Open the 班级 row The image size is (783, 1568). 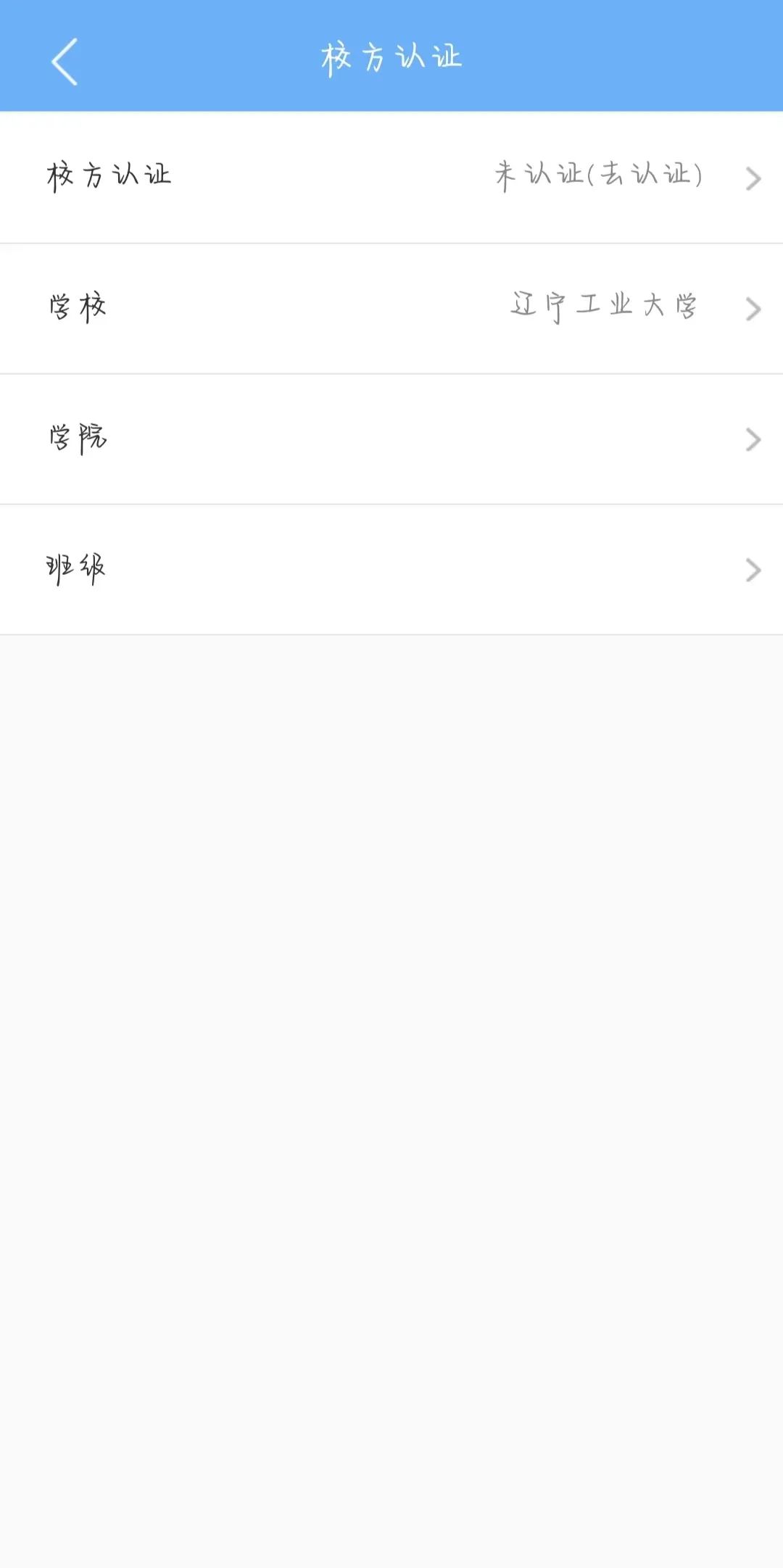tap(391, 569)
